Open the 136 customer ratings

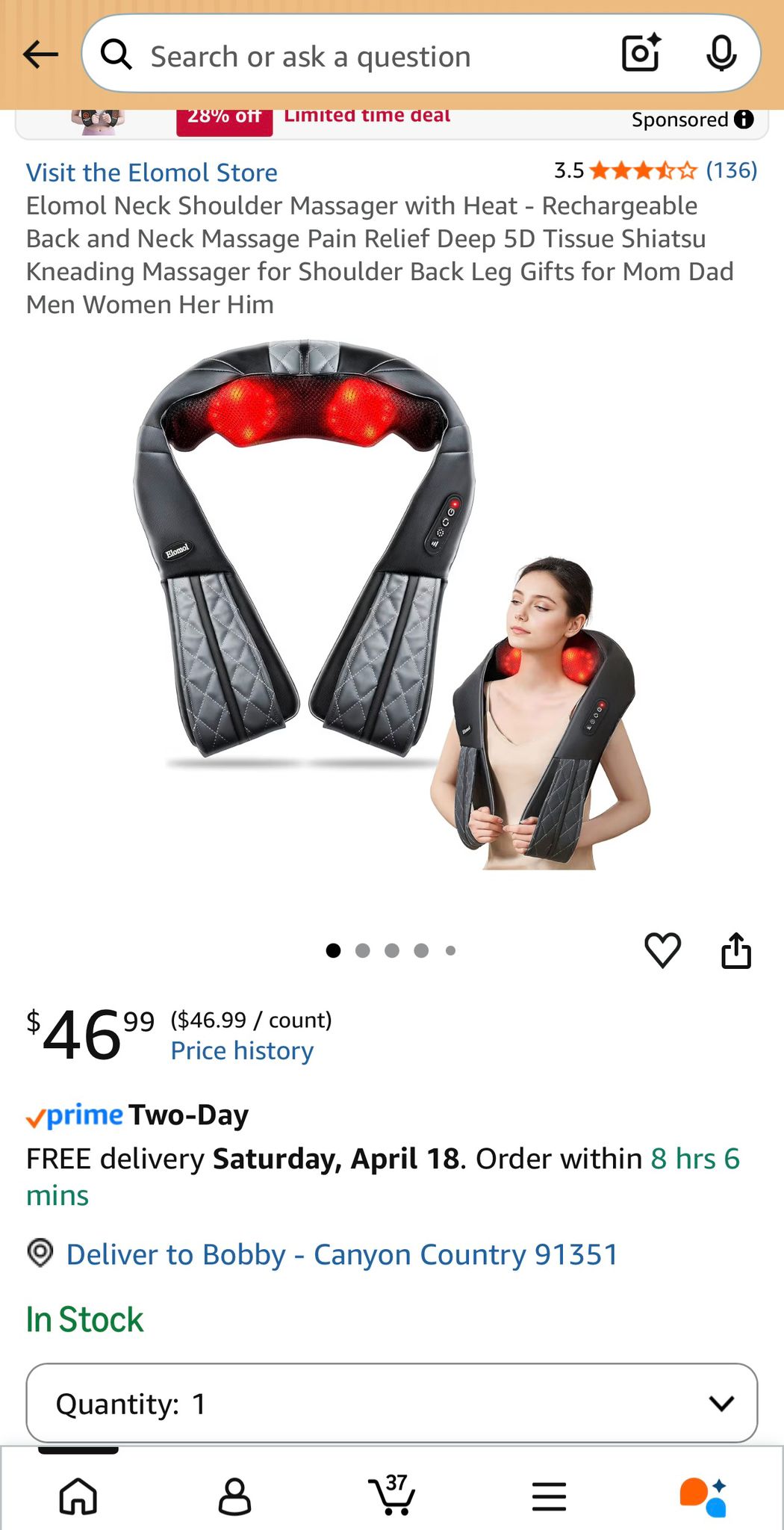tap(731, 170)
